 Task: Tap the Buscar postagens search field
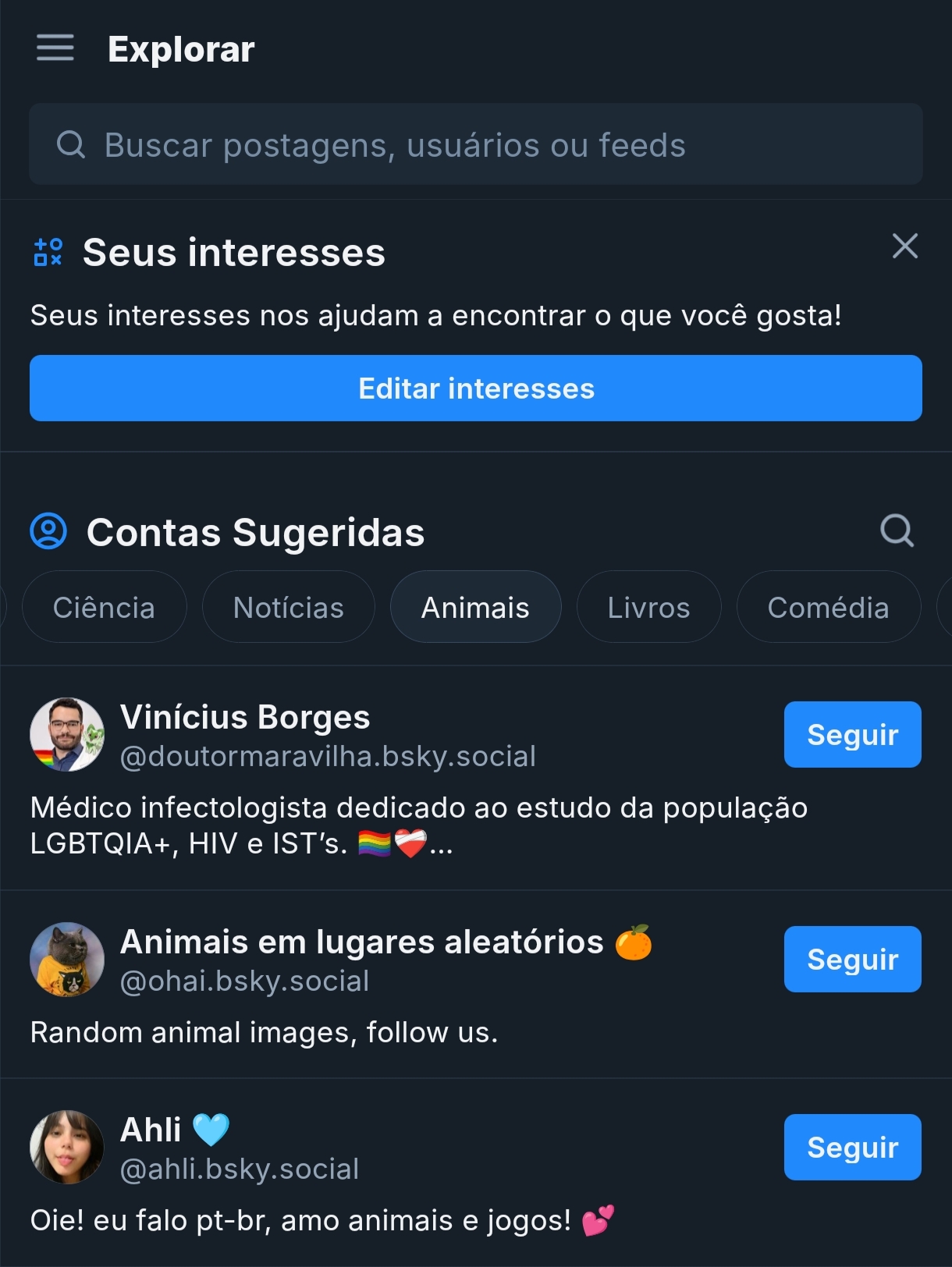pyautogui.click(x=476, y=145)
